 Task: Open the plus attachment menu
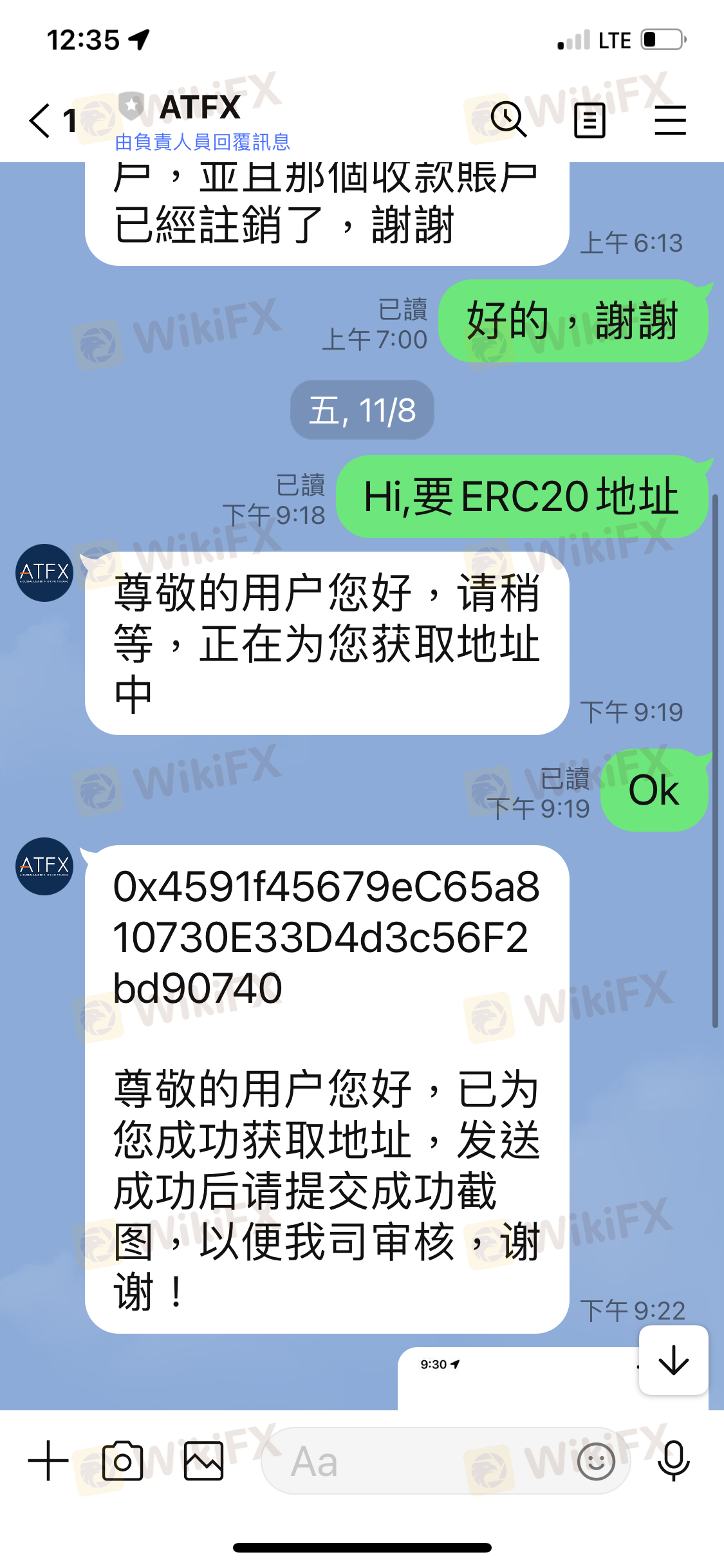coord(48,1461)
